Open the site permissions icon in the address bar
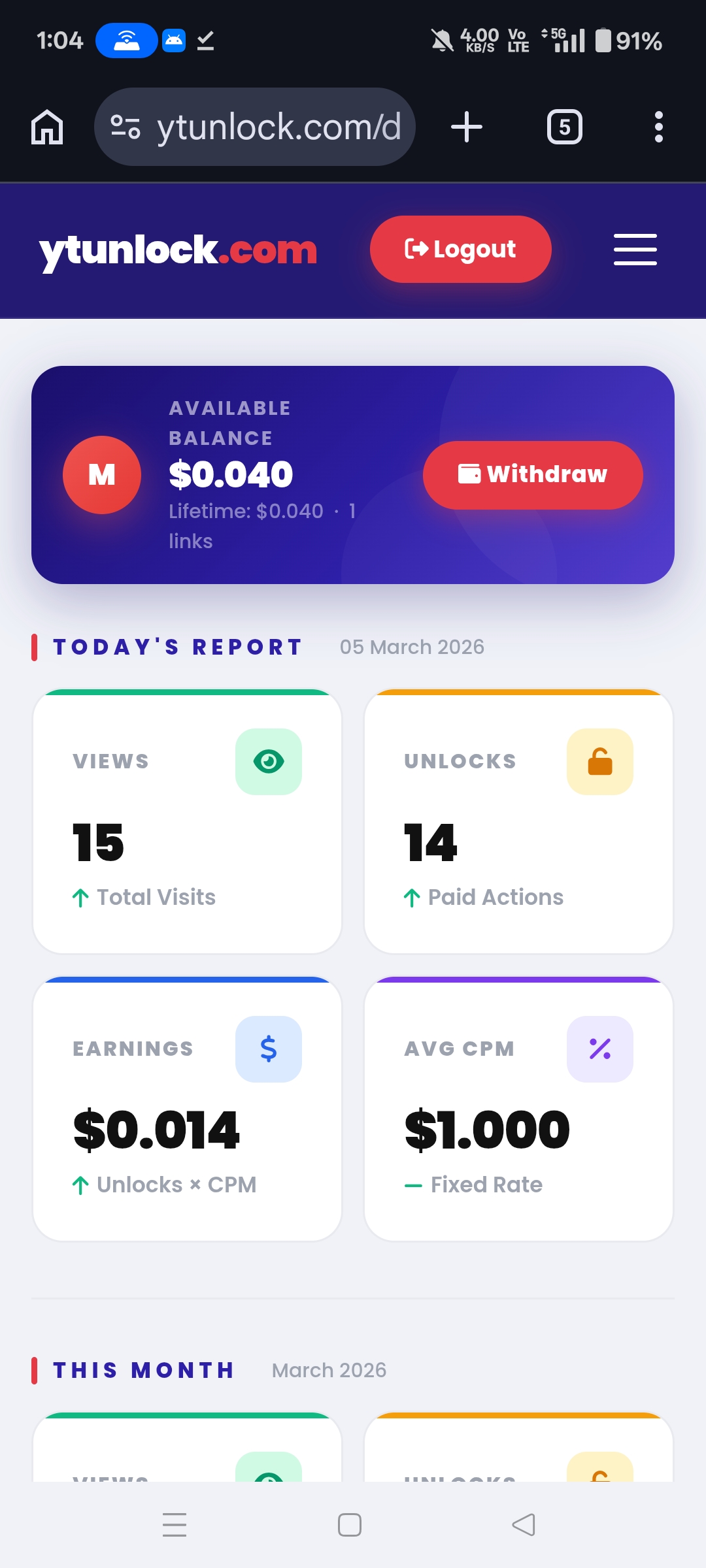 [x=126, y=127]
